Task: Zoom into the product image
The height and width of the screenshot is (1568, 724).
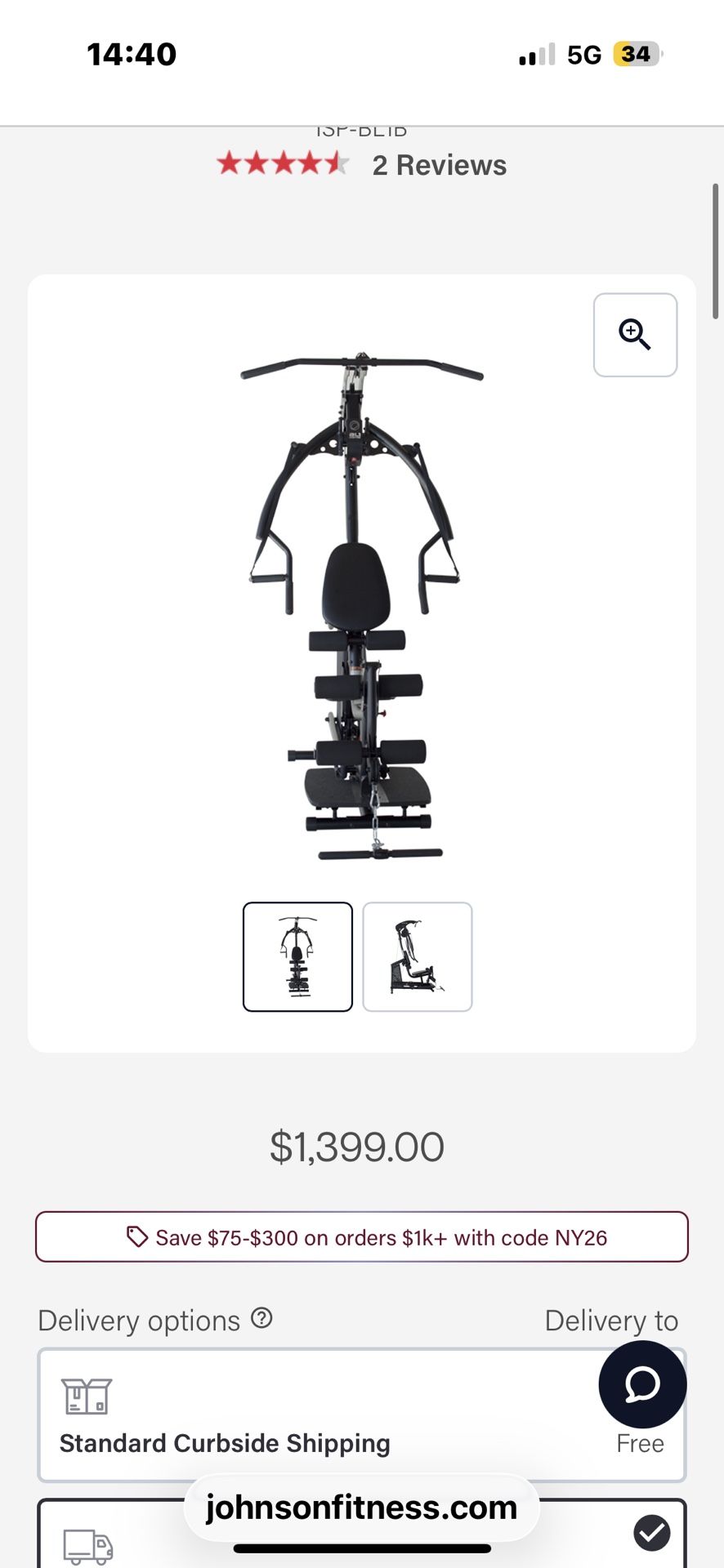Action: click(x=635, y=335)
